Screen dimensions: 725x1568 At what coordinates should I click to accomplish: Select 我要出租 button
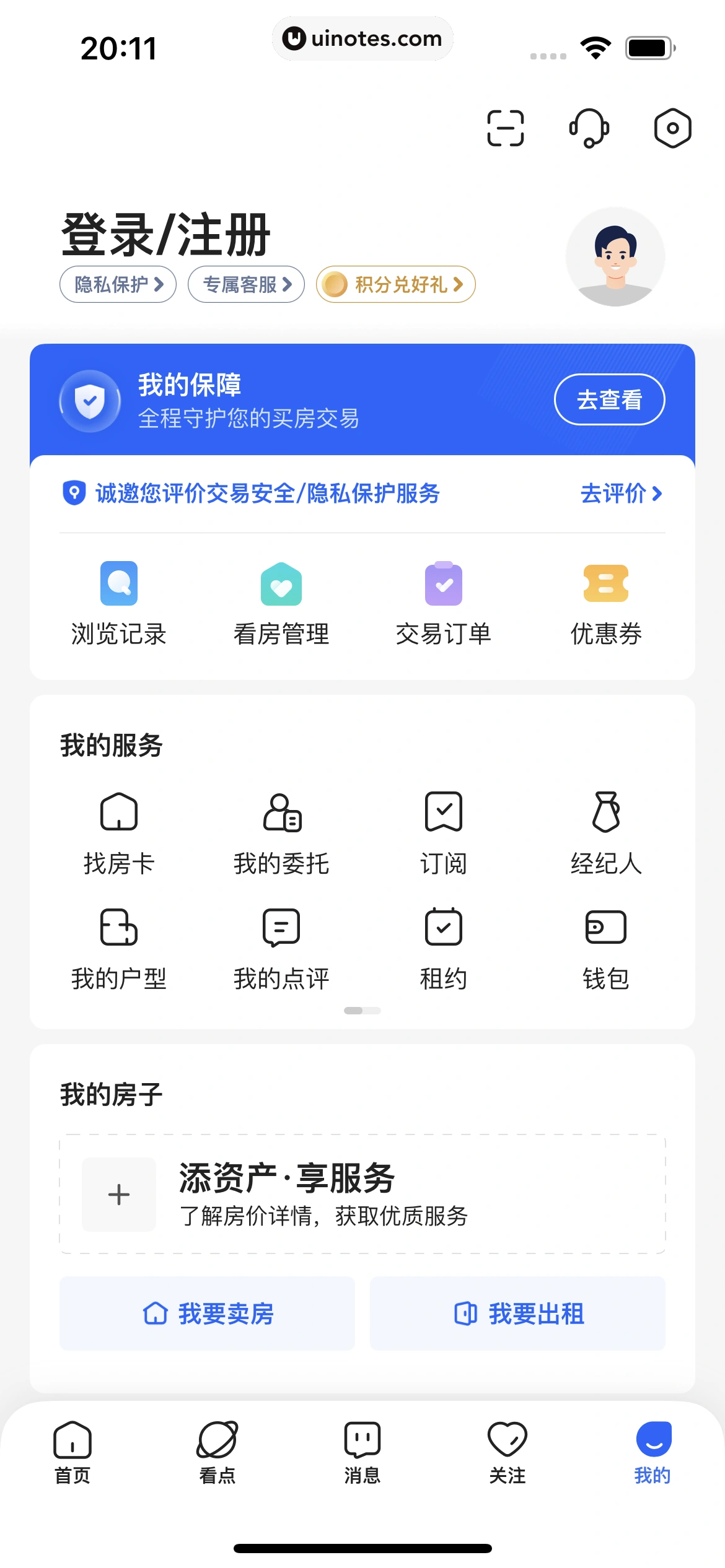(x=518, y=1313)
